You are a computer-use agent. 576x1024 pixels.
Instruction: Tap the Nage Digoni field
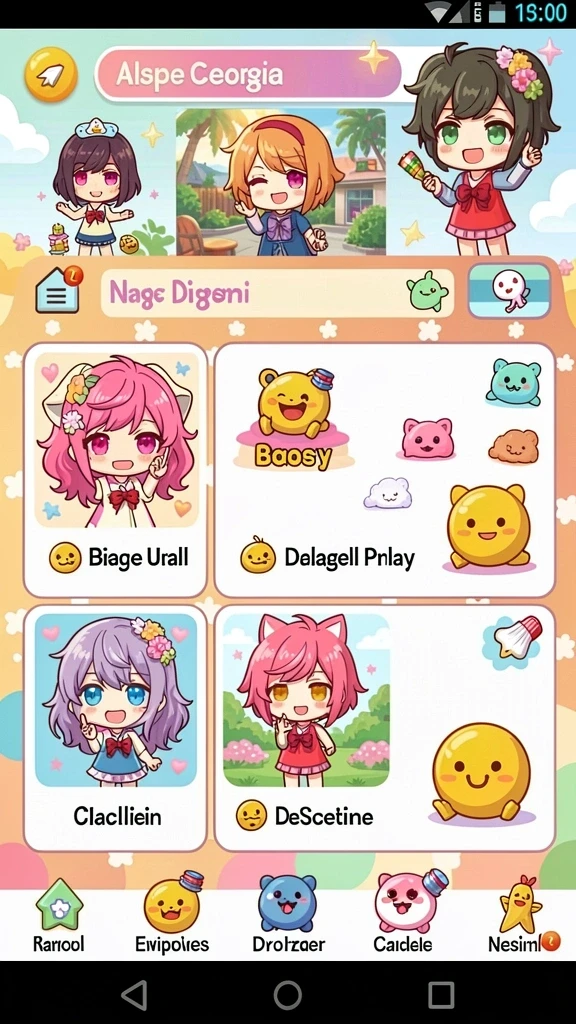(x=277, y=293)
